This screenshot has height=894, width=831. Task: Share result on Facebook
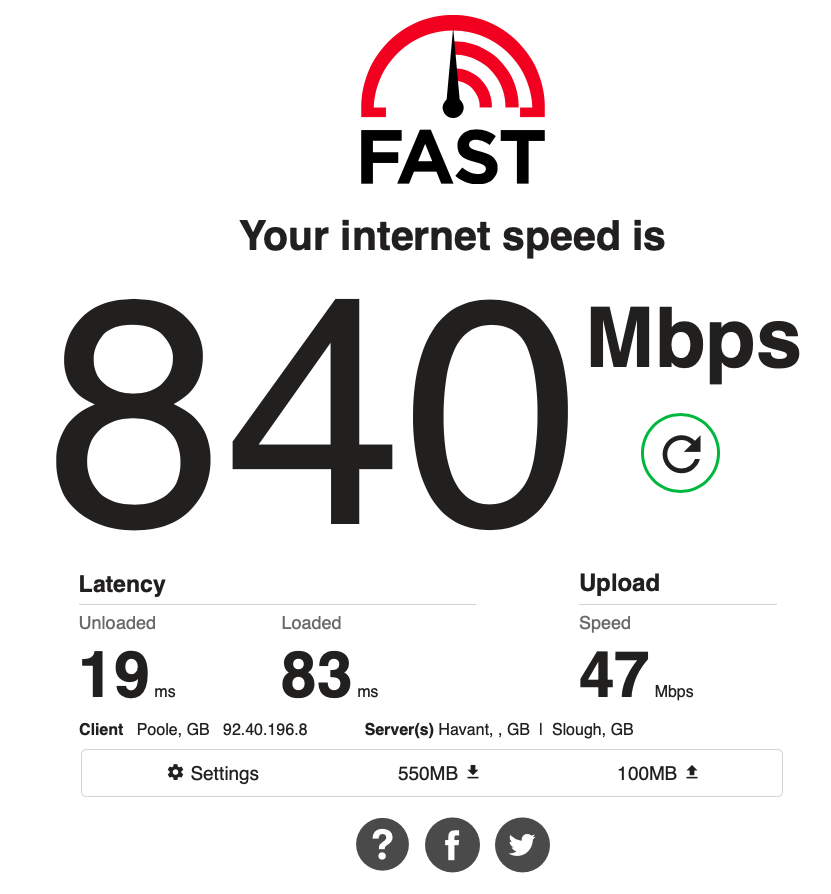pyautogui.click(x=452, y=845)
